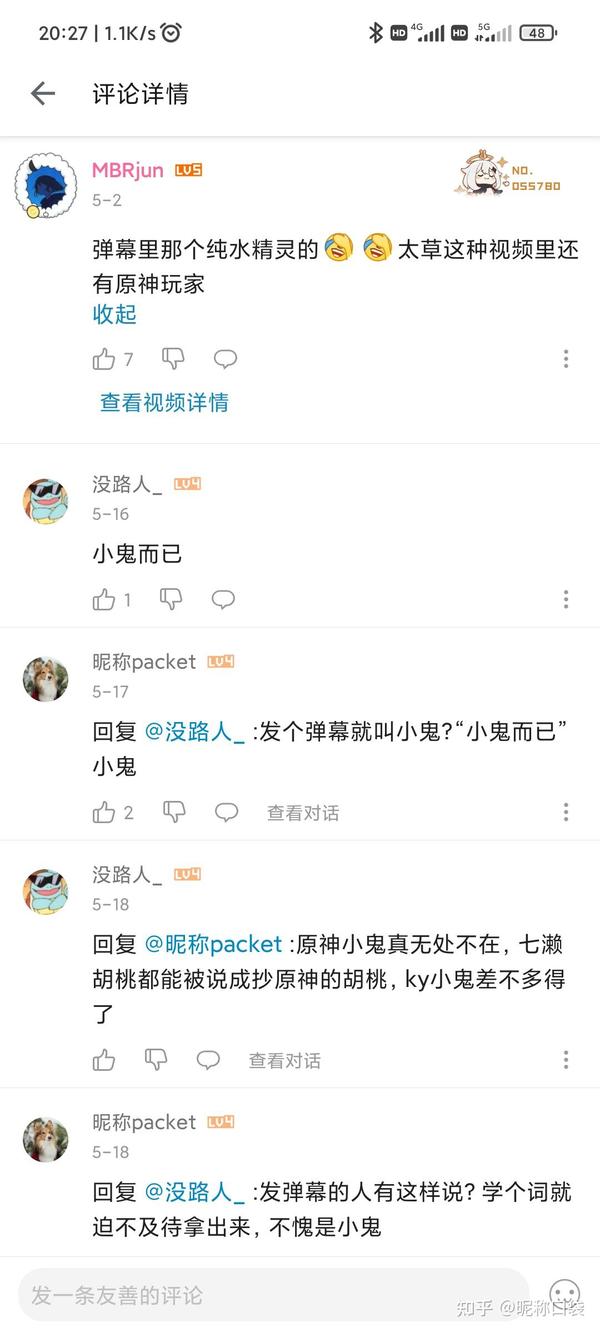This screenshot has width=600, height=1333.
Task: Like the 小鬼而已 comment
Action: 104,599
